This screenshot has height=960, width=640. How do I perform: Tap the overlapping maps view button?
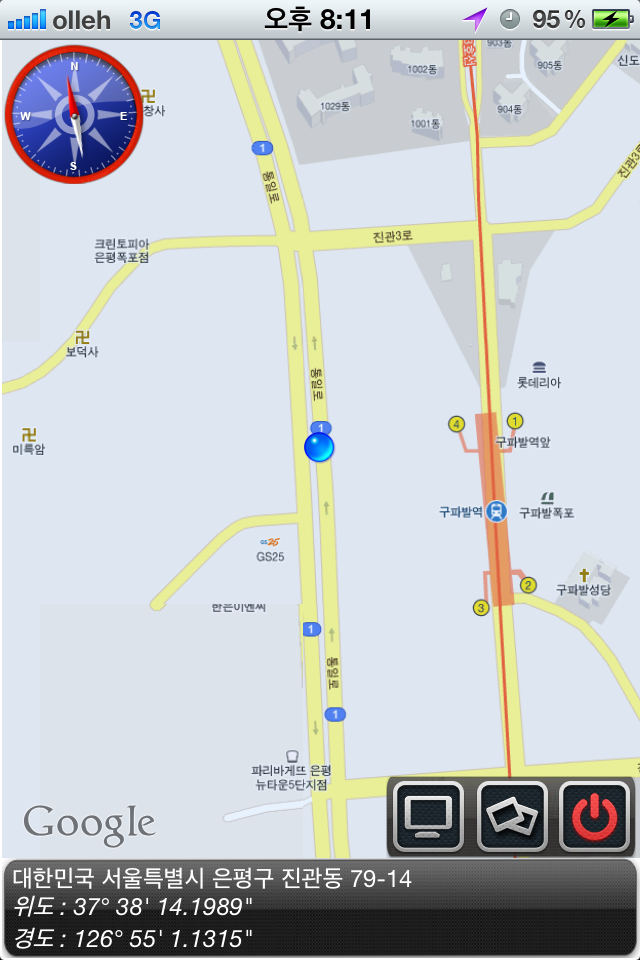(x=512, y=816)
